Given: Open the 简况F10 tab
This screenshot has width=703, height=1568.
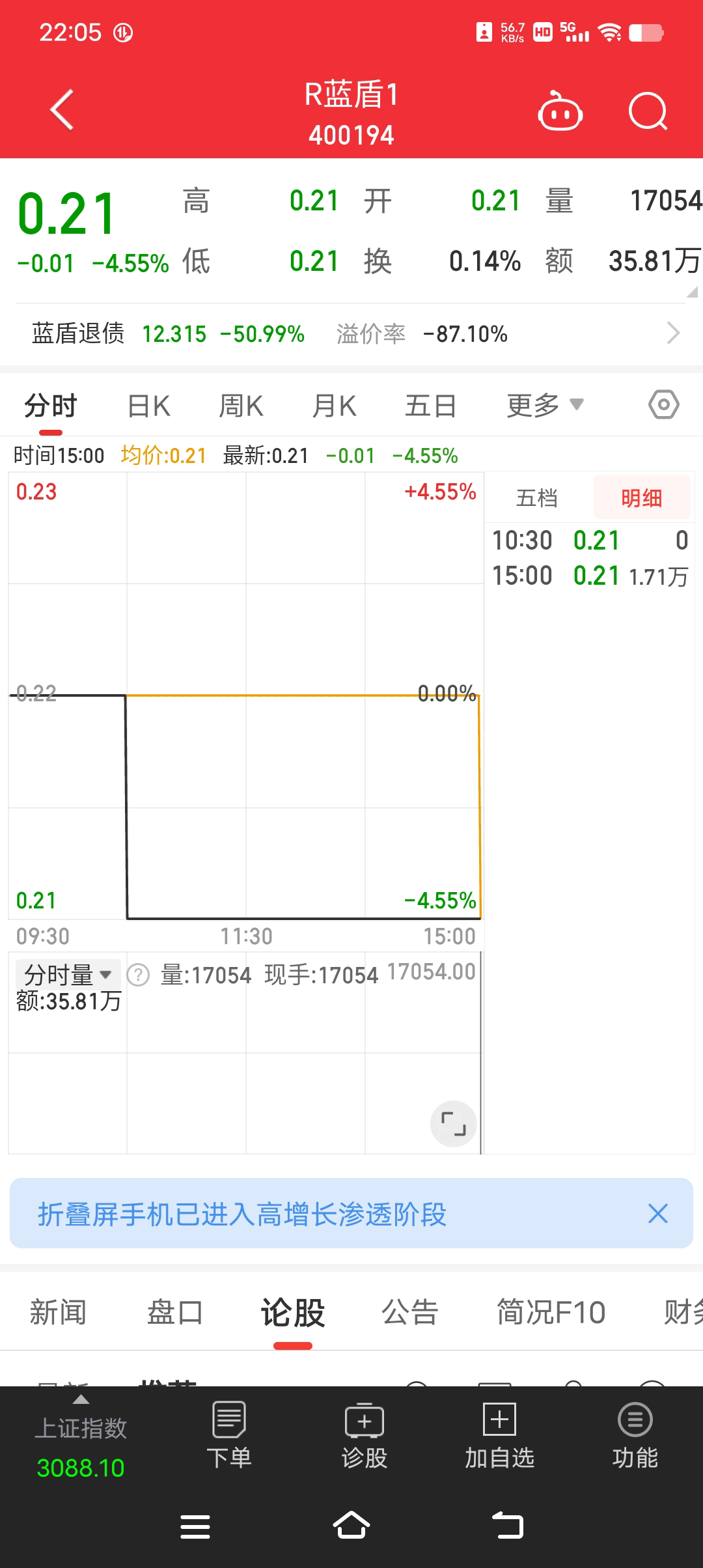Looking at the screenshot, I should (551, 1312).
